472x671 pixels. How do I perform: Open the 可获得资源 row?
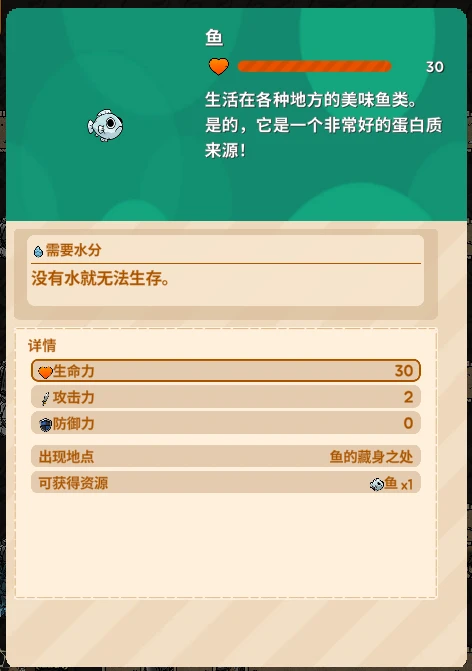click(226, 483)
